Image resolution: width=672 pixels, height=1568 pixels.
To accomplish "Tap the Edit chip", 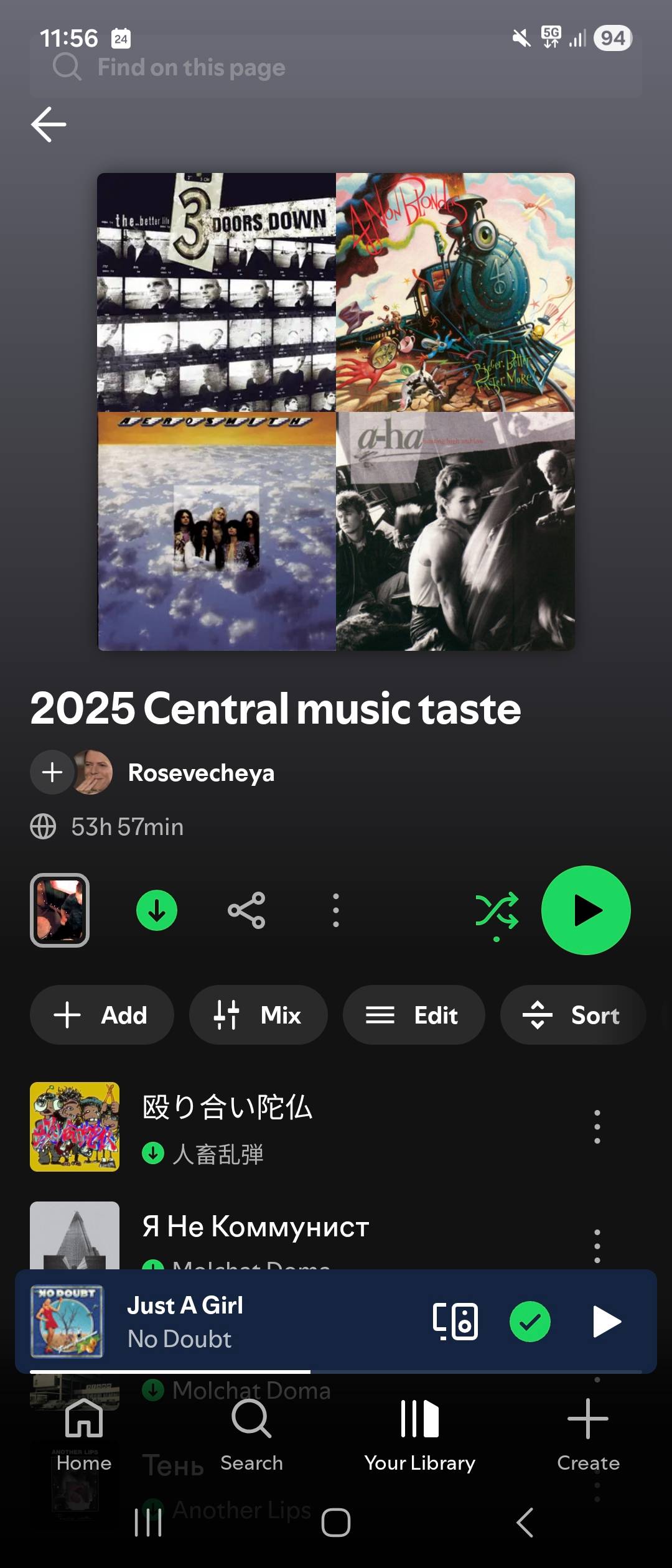I will coord(414,1015).
